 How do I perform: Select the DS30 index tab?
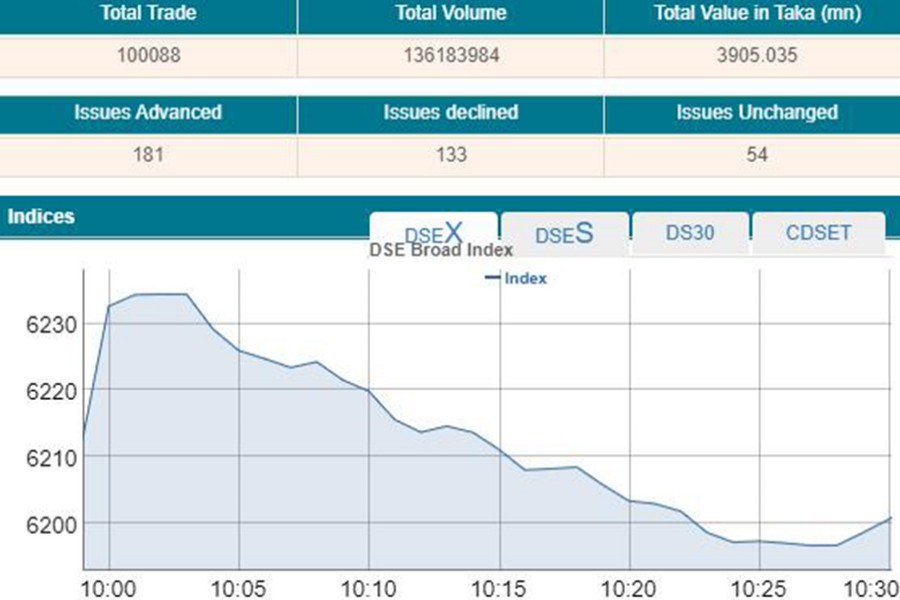point(690,233)
